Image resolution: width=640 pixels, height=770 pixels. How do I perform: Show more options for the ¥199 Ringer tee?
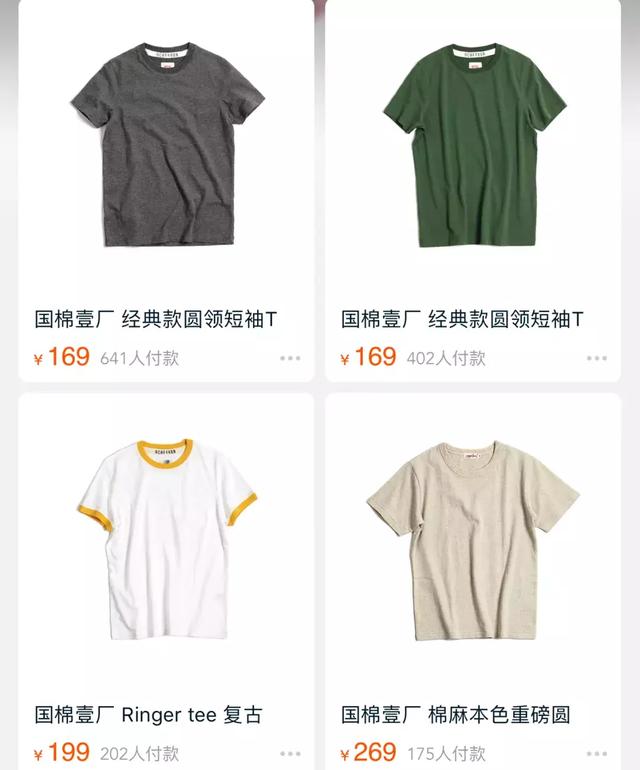pyautogui.click(x=290, y=754)
